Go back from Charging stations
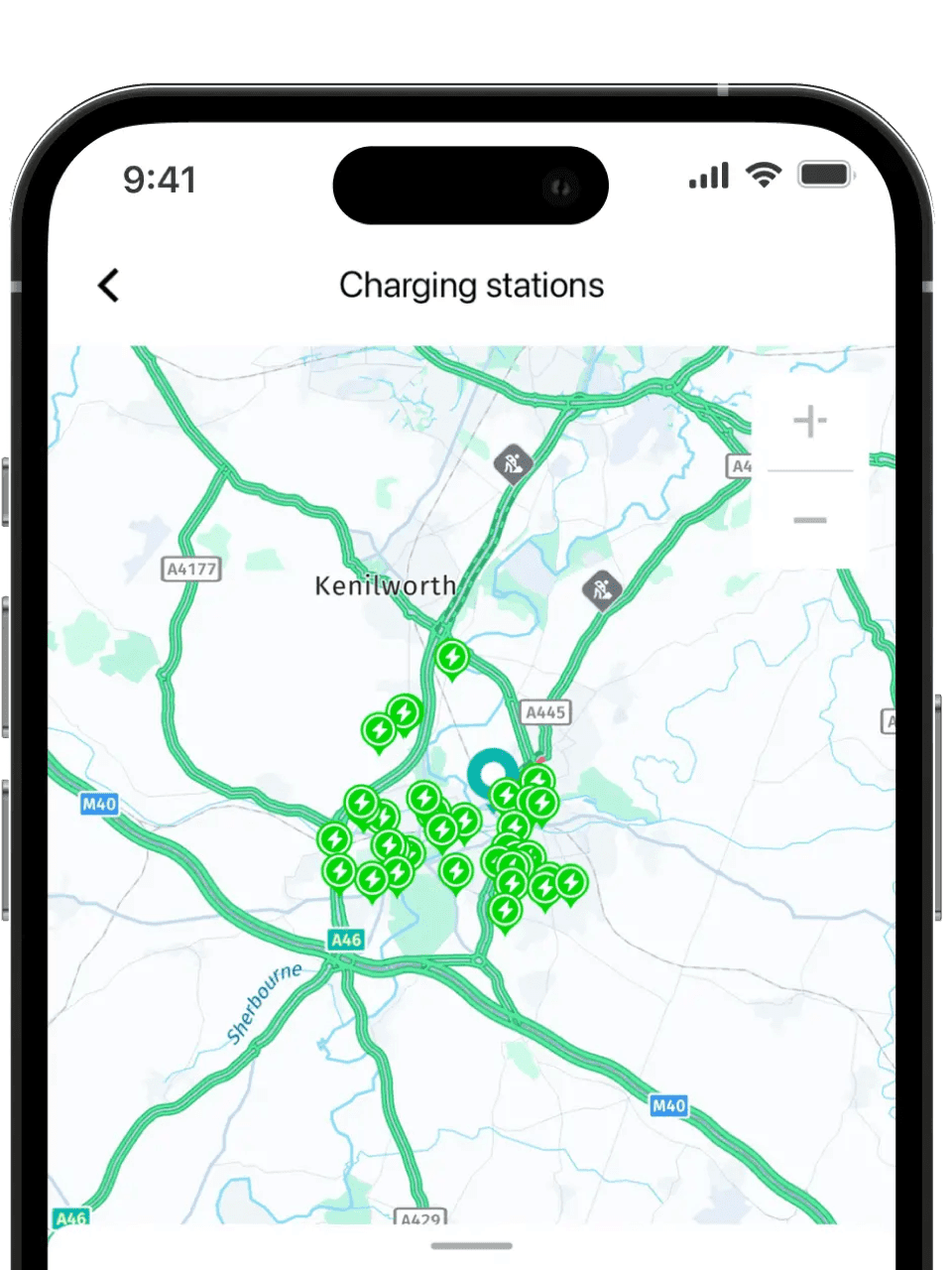The image size is (952, 1270). 109,286
